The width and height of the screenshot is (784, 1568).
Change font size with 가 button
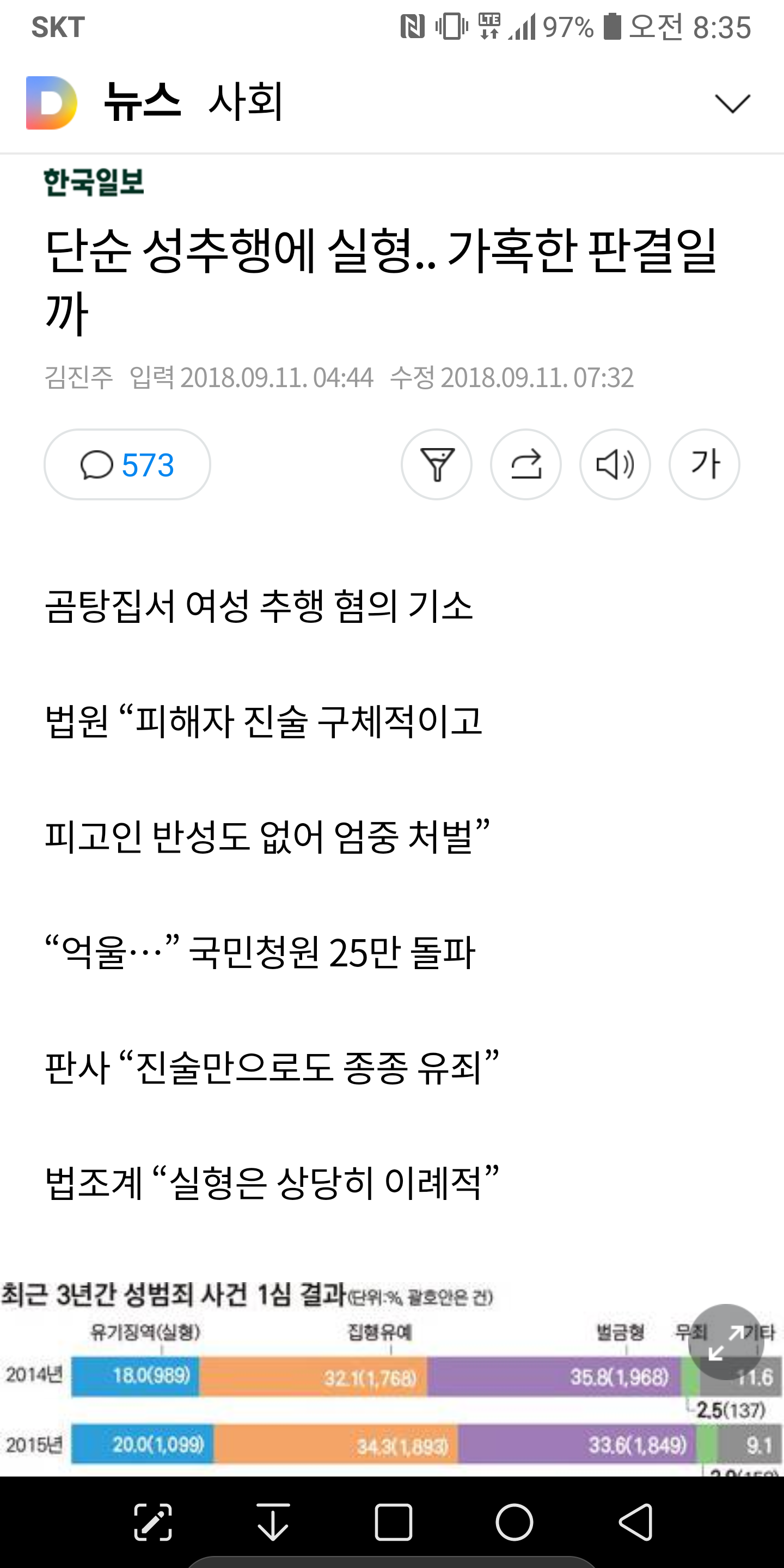(705, 465)
